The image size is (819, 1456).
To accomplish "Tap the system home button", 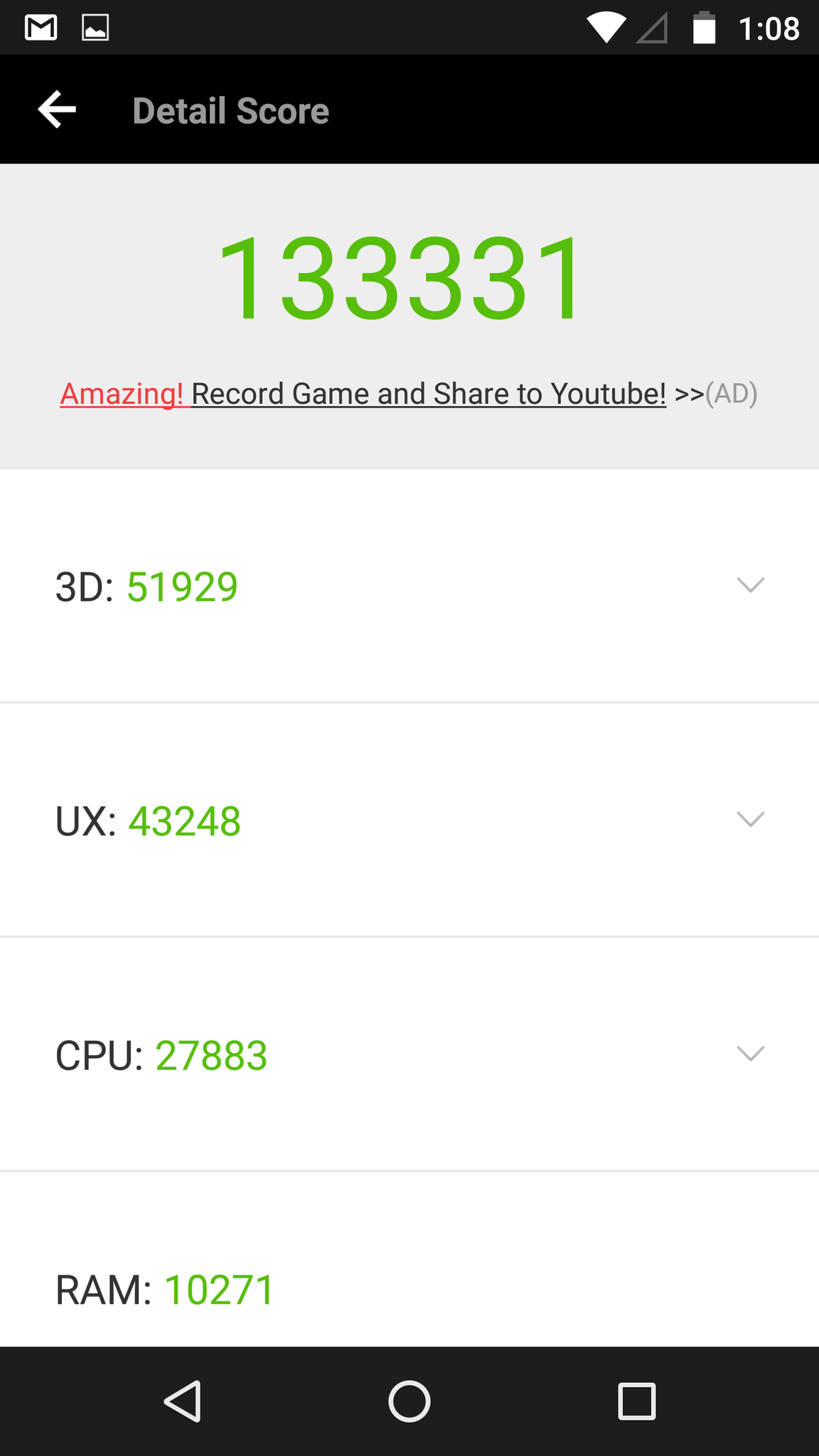I will (409, 1402).
